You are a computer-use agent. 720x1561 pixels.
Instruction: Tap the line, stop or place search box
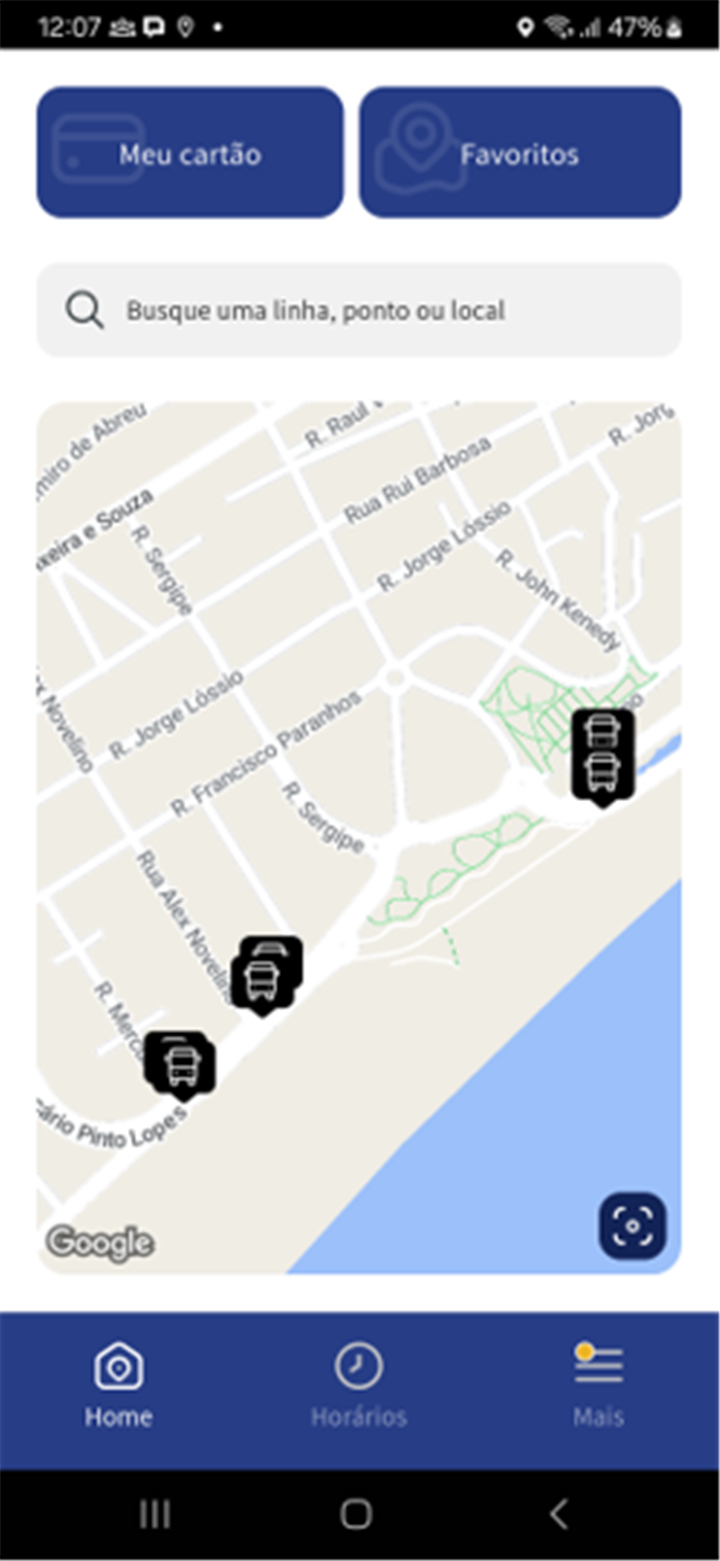coord(359,310)
